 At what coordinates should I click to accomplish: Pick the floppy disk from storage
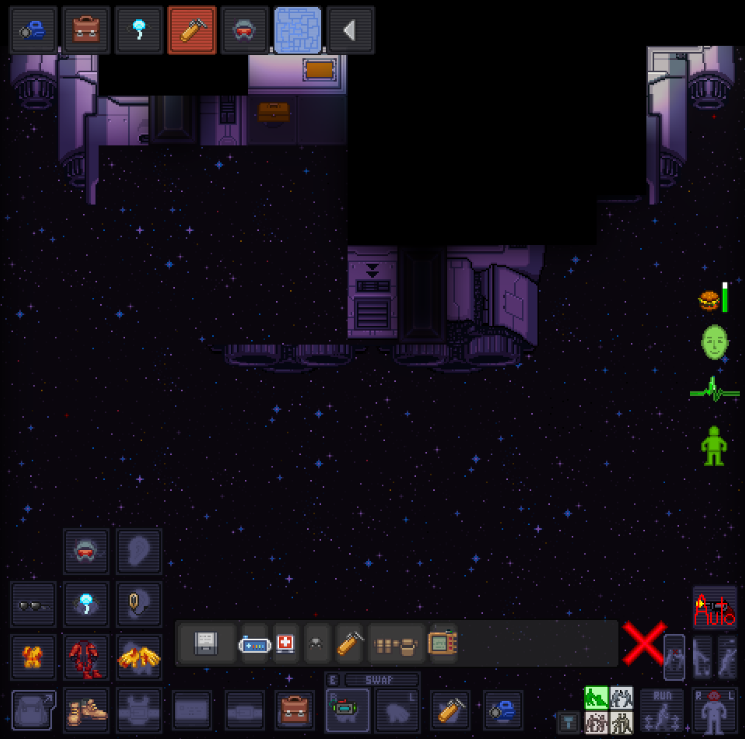[206, 643]
